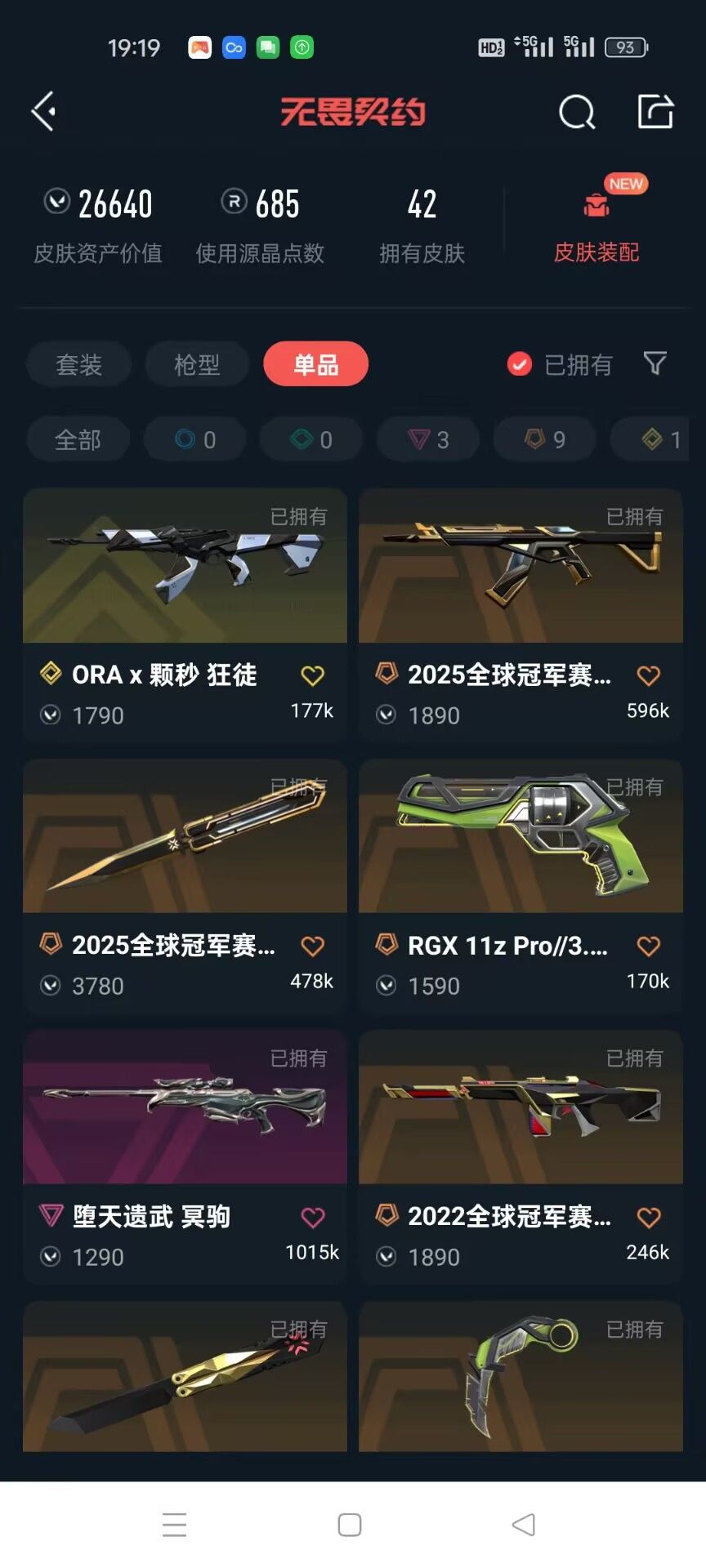Switch to the 套装 tab

tap(78, 364)
